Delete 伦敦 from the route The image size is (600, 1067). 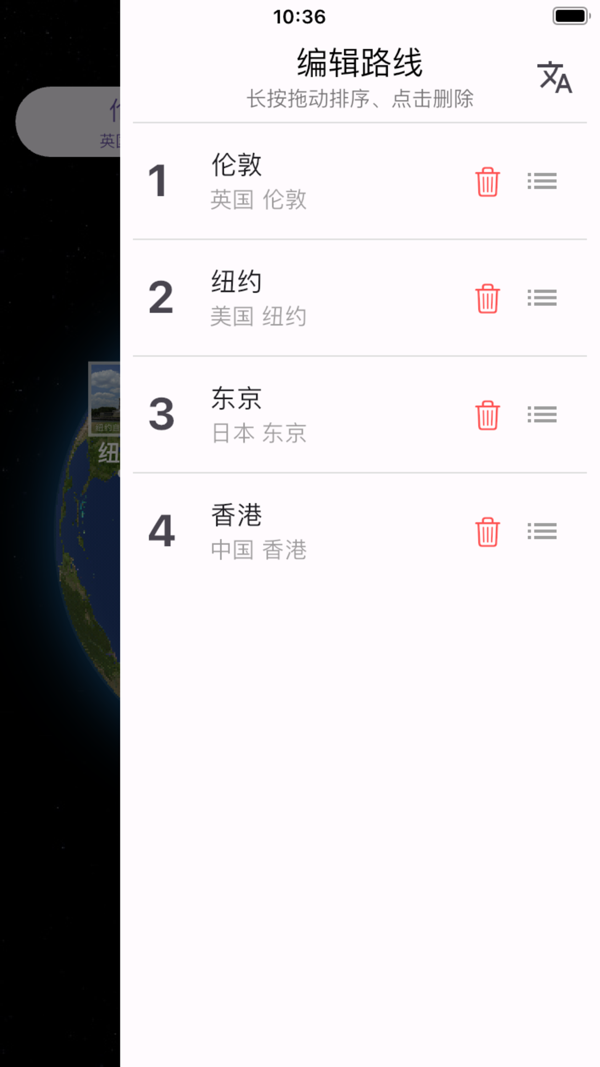tap(487, 182)
